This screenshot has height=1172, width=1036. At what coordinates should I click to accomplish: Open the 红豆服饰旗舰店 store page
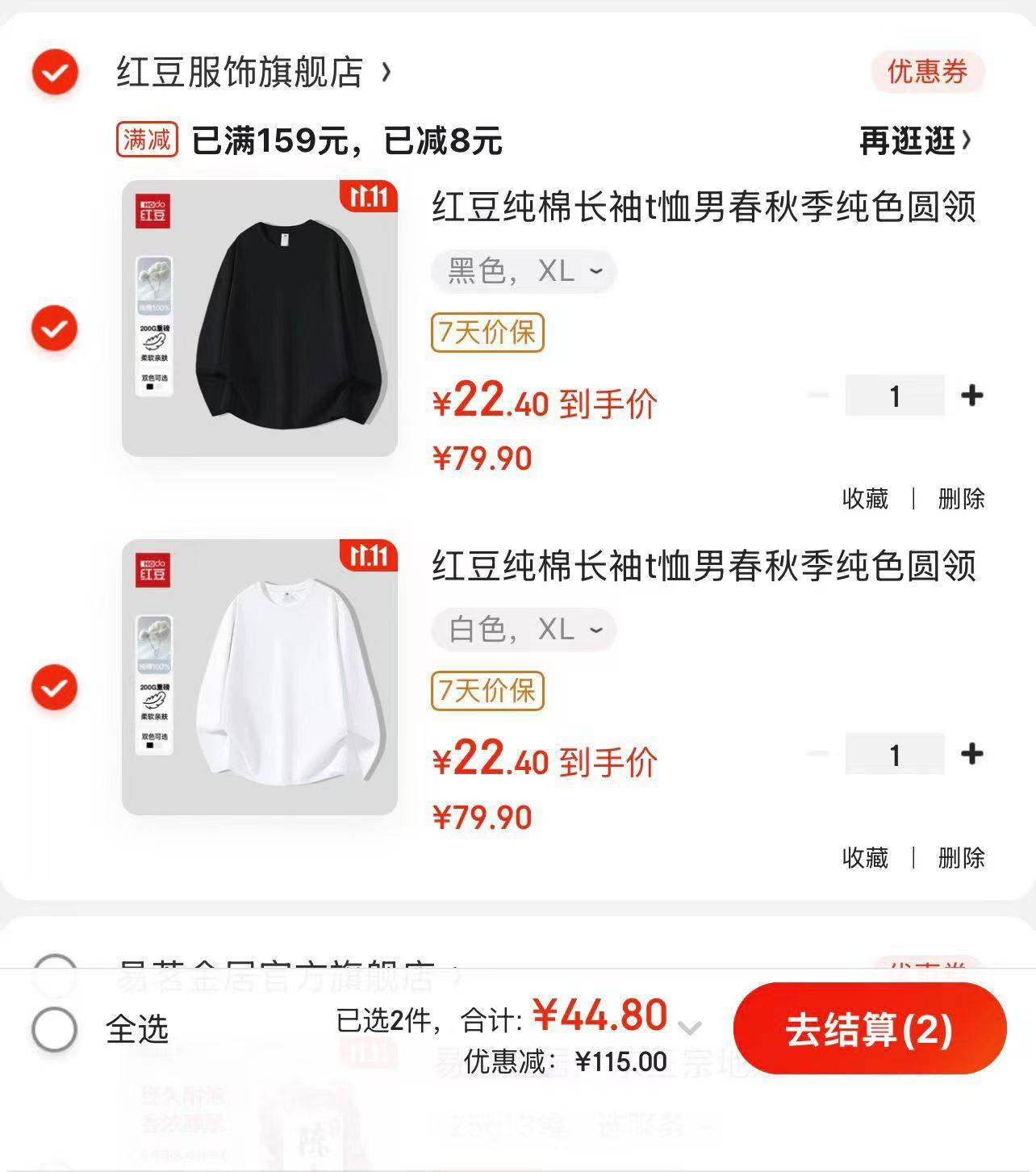tap(242, 73)
